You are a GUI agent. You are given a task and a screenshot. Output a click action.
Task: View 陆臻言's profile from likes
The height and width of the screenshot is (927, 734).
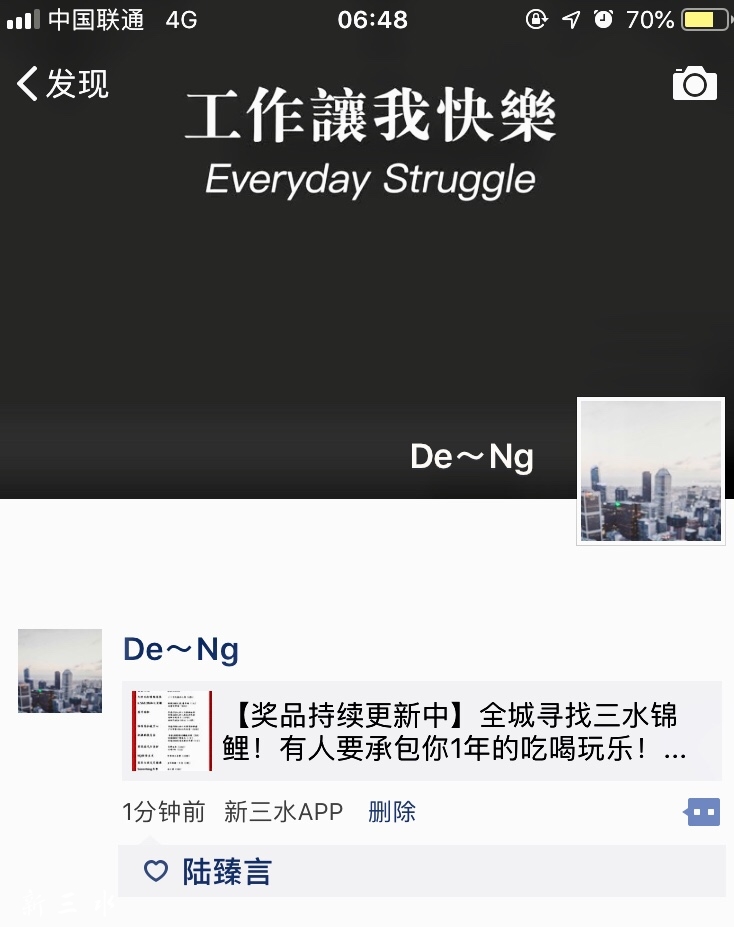coord(226,871)
